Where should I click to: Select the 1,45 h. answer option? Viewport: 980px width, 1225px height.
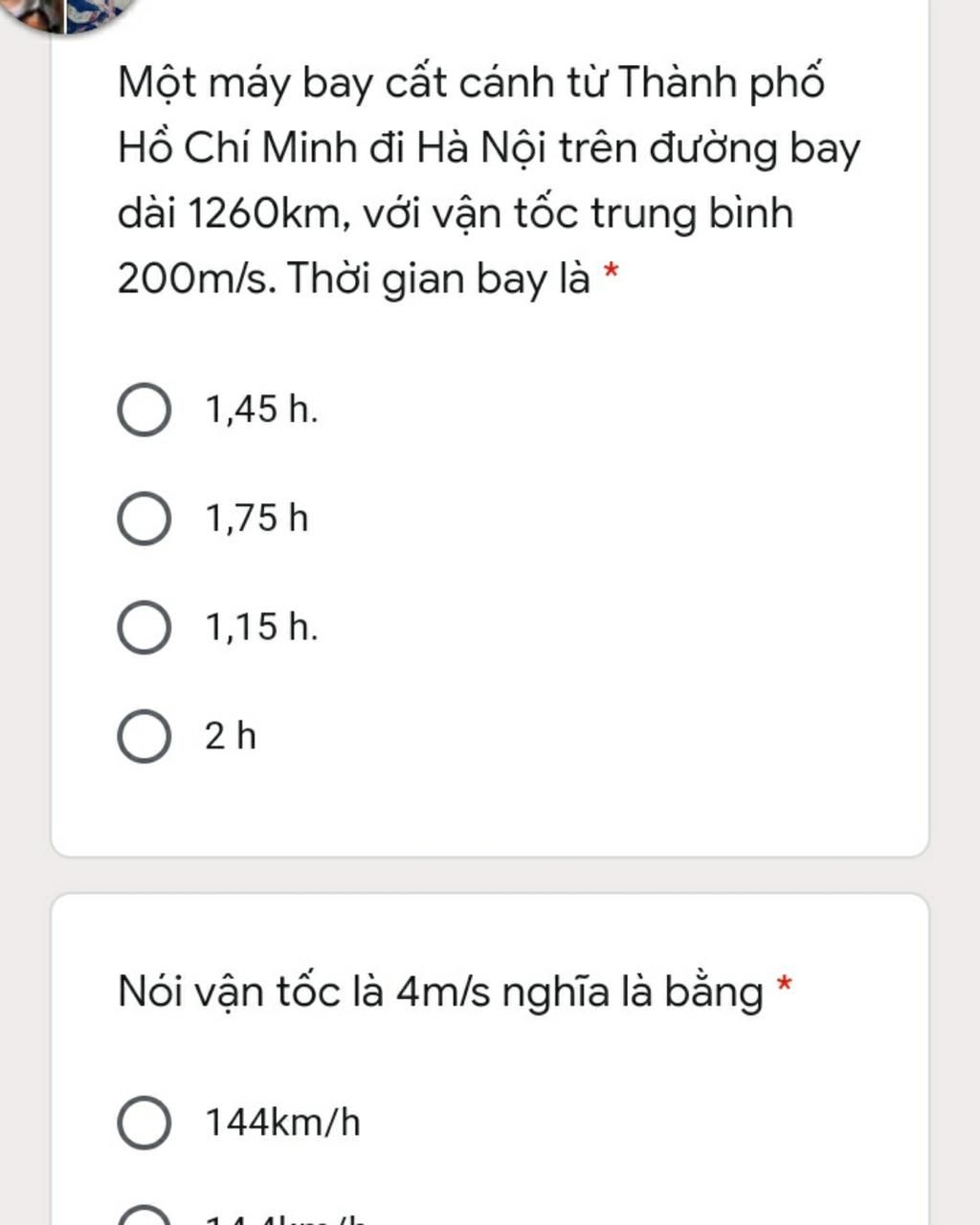click(145, 411)
